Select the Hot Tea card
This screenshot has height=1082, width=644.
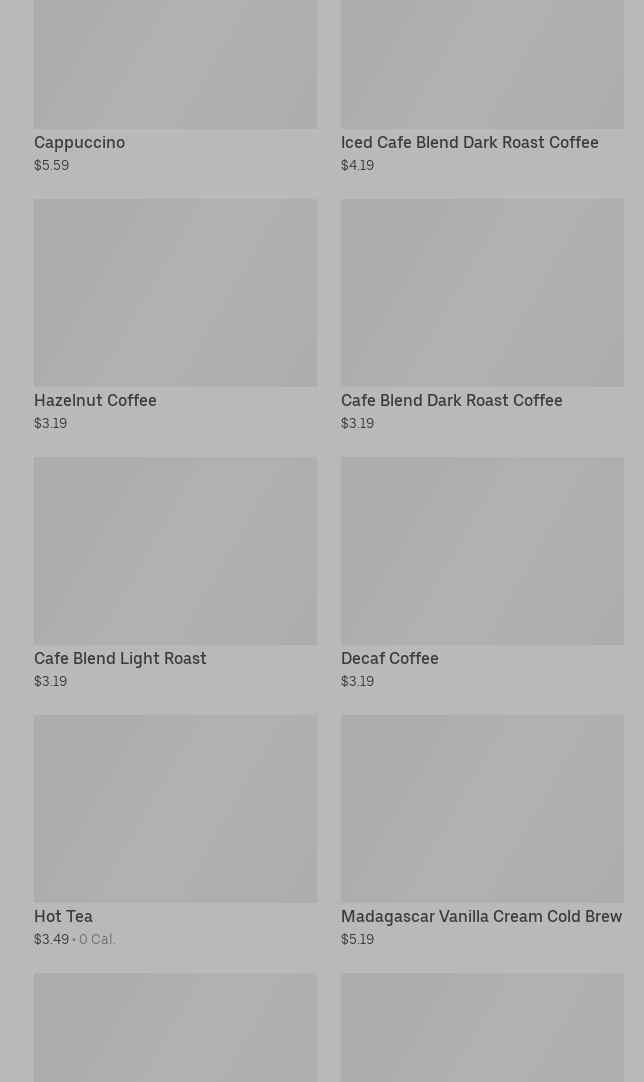(x=175, y=832)
